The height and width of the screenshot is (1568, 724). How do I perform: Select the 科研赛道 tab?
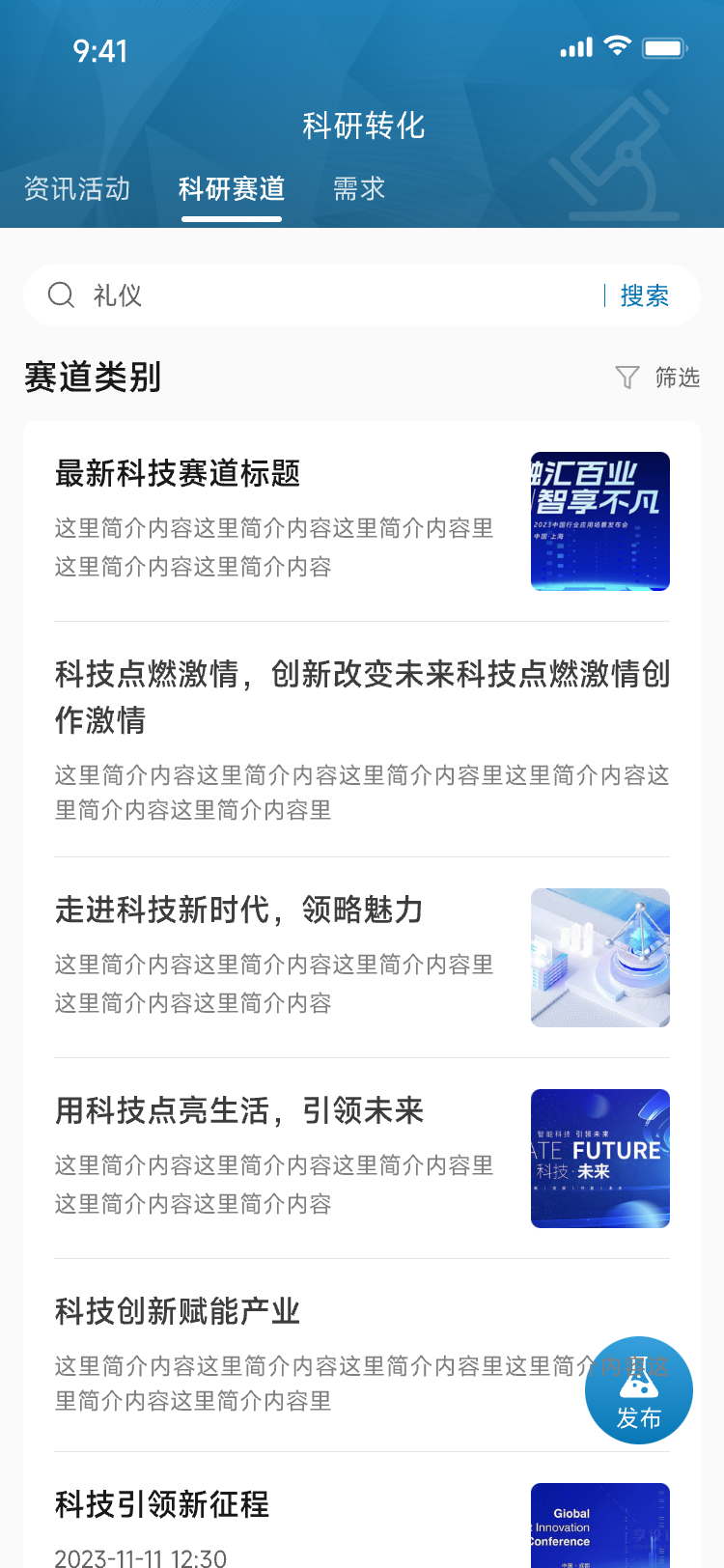tap(232, 188)
